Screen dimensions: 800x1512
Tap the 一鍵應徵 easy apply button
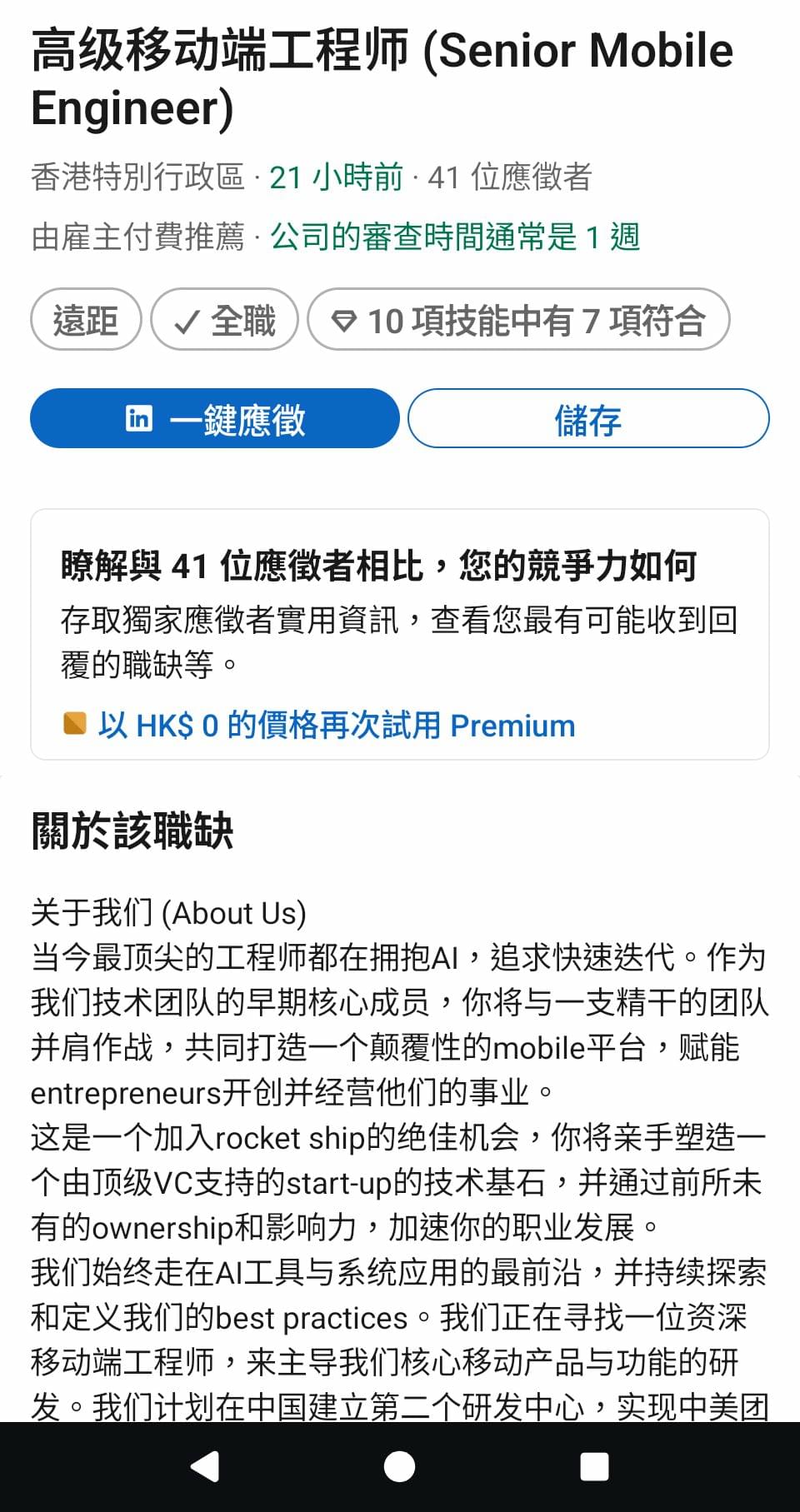pos(215,418)
